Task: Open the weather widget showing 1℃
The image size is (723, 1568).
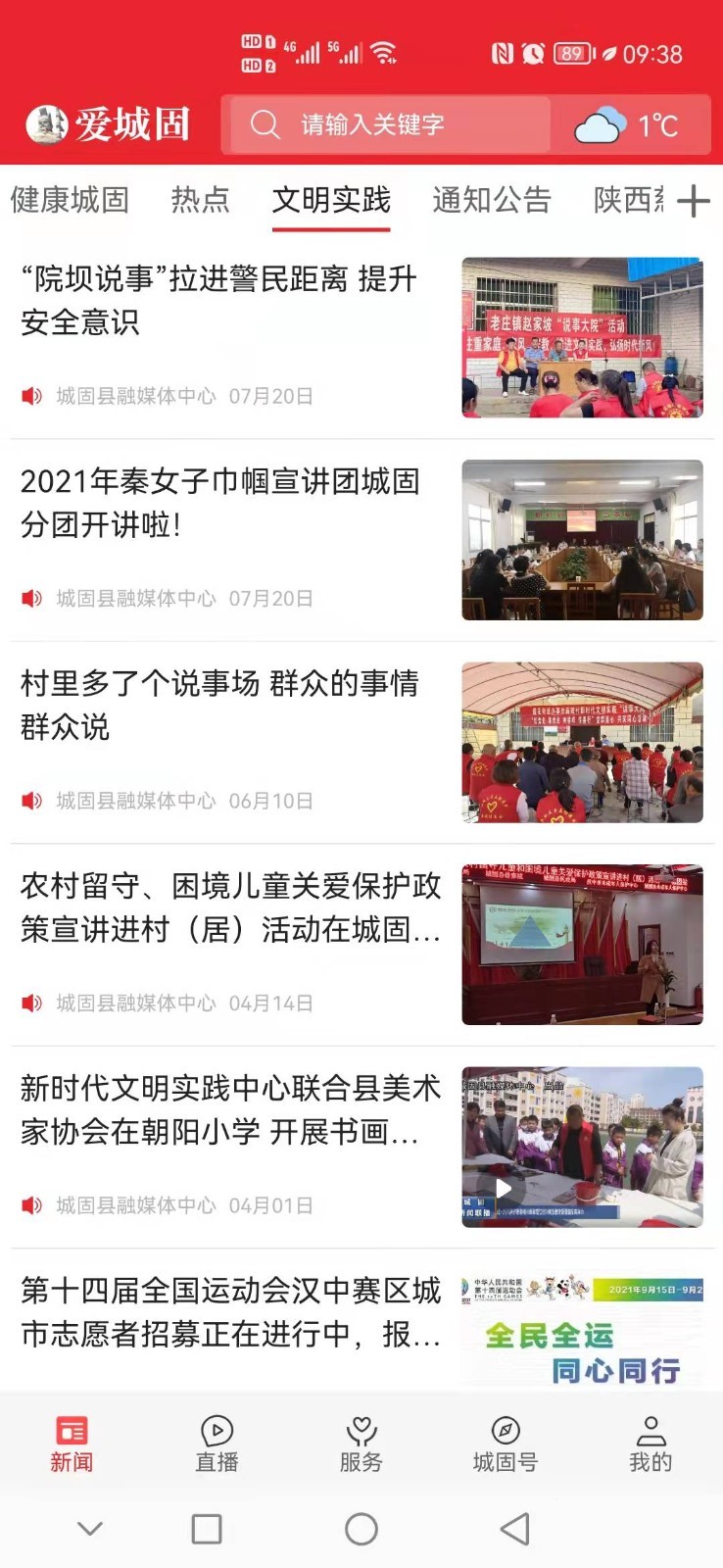Action: (x=629, y=125)
